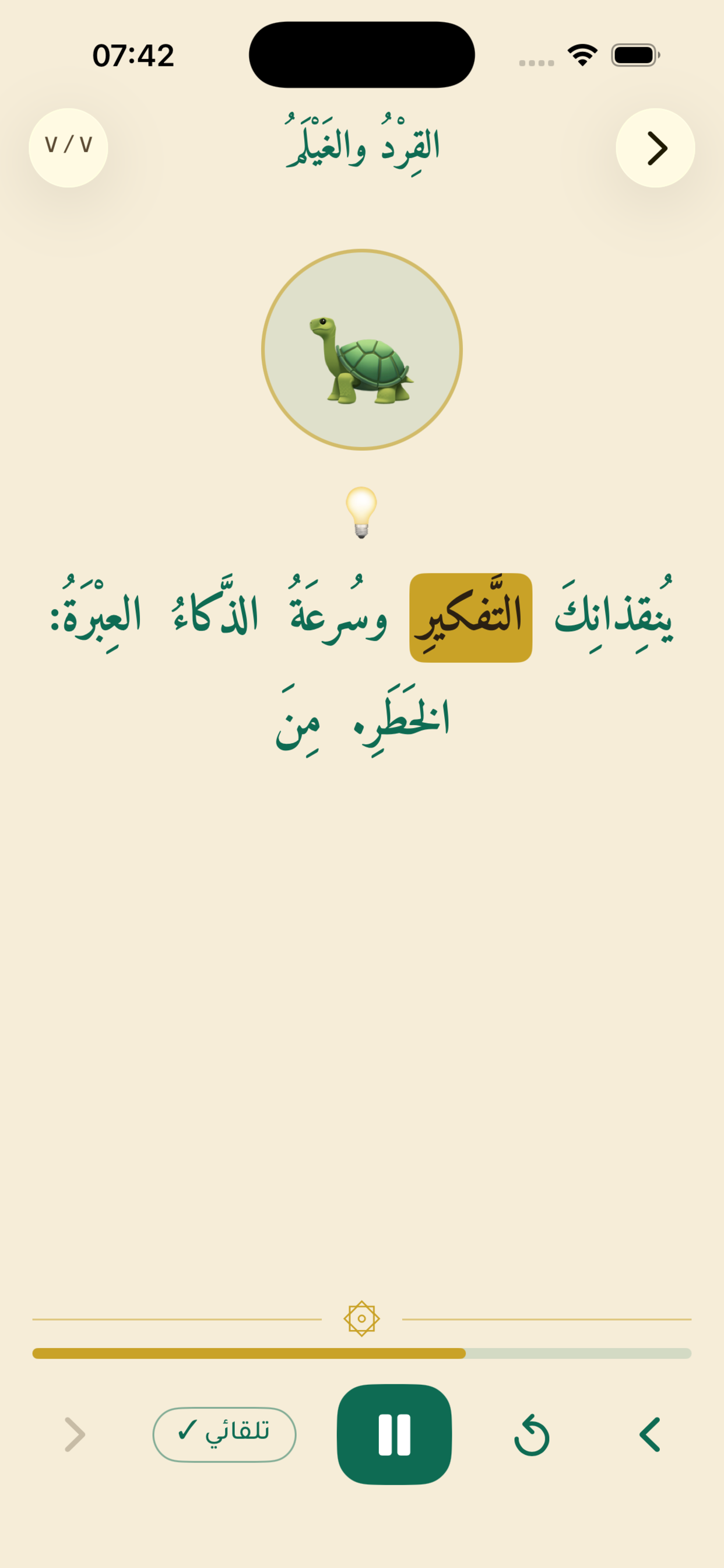Replay the current page audio

[532, 1434]
